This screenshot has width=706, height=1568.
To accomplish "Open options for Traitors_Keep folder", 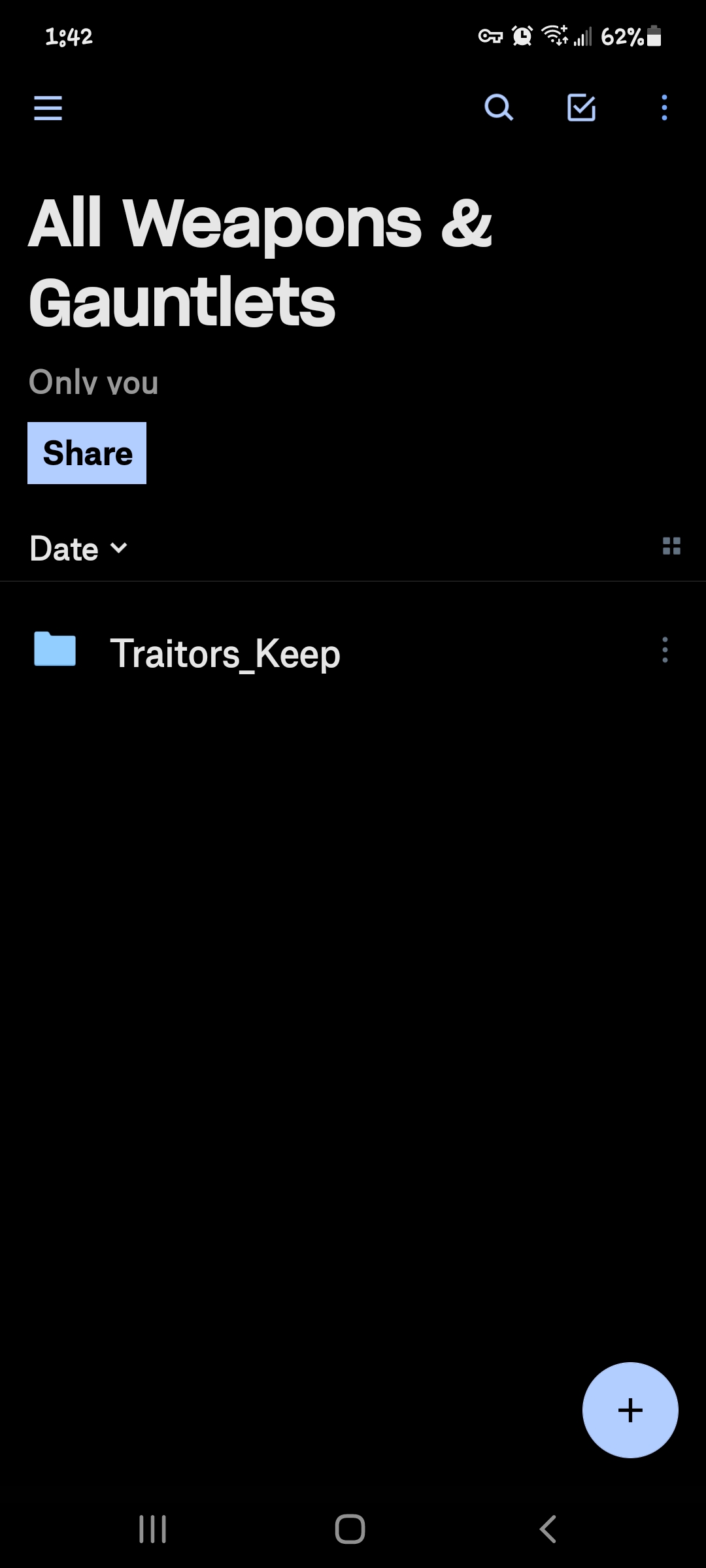I will click(665, 651).
